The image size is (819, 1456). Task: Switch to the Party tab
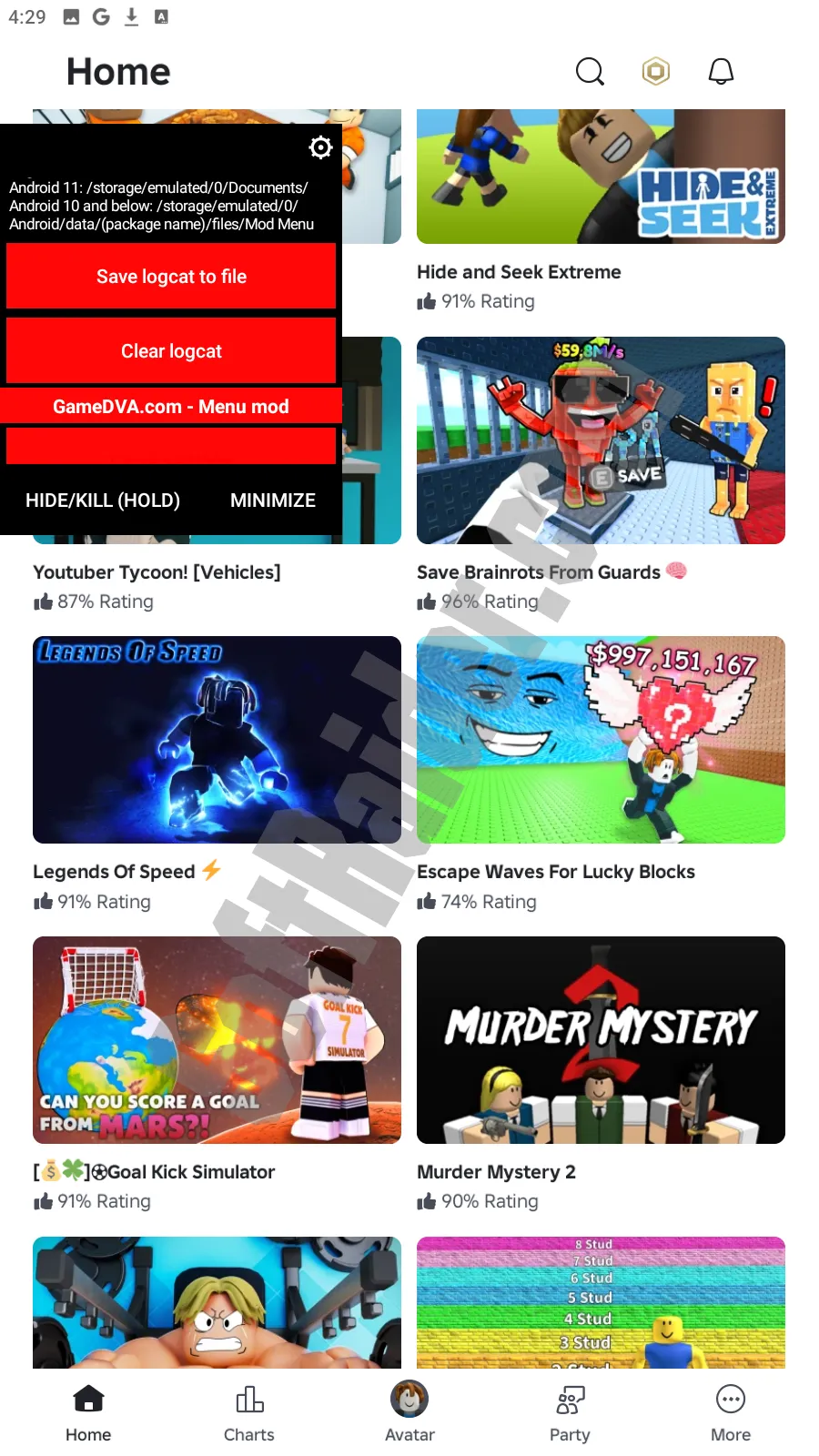click(x=570, y=1413)
